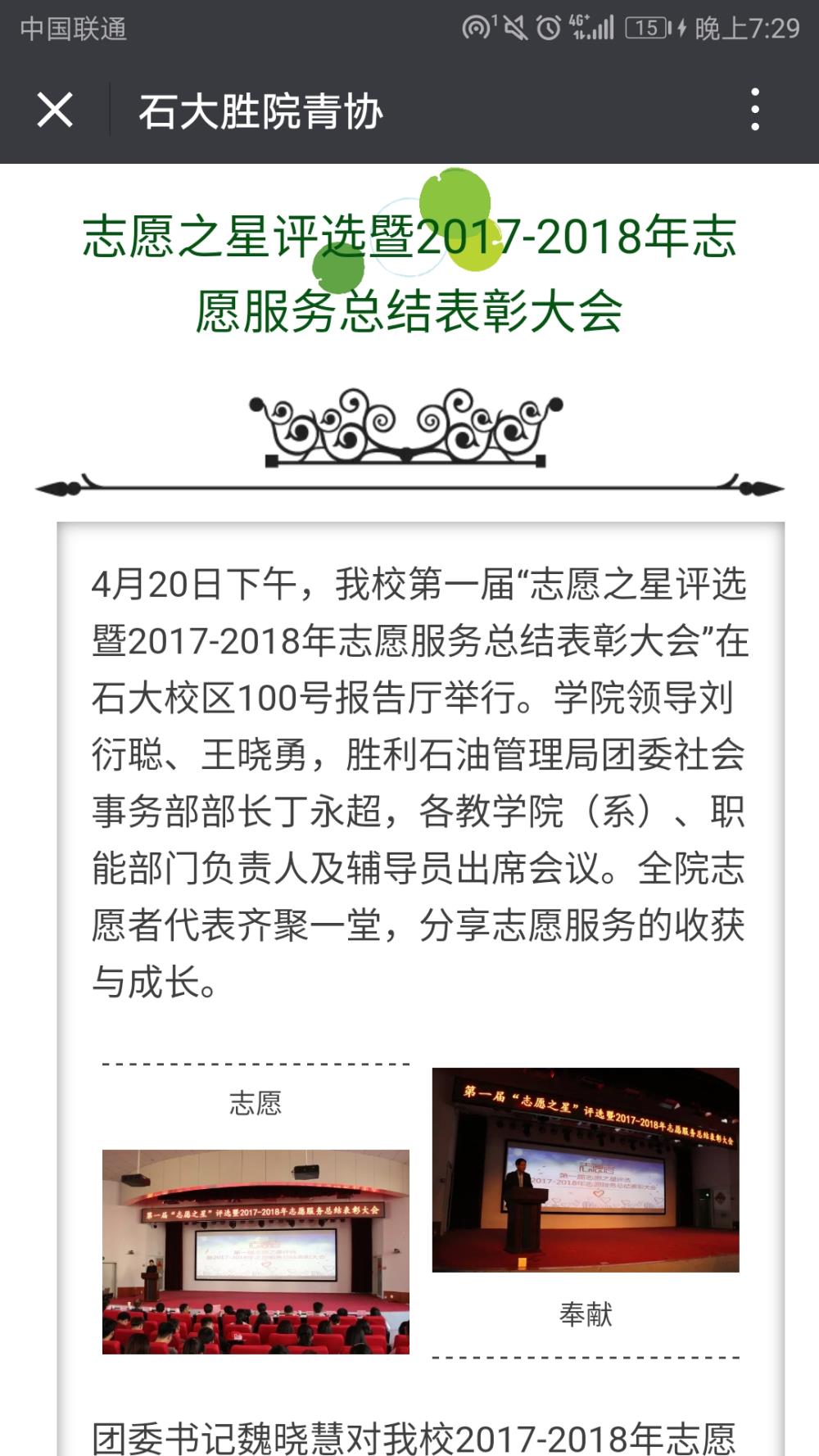Open the auditorium photo under 志愿
819x1456 pixels.
coord(256,1251)
